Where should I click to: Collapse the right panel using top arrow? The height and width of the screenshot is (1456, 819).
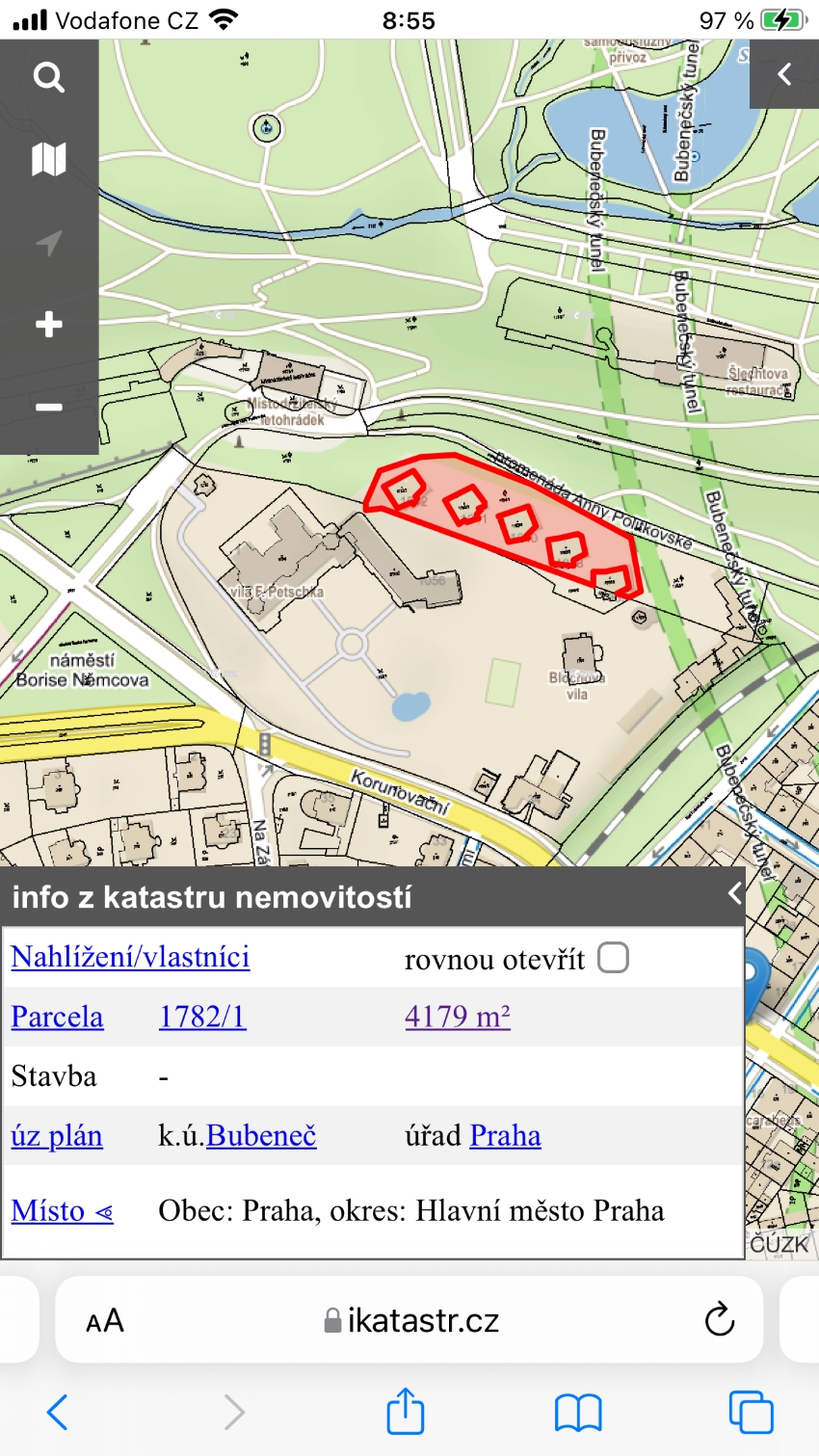[784, 74]
